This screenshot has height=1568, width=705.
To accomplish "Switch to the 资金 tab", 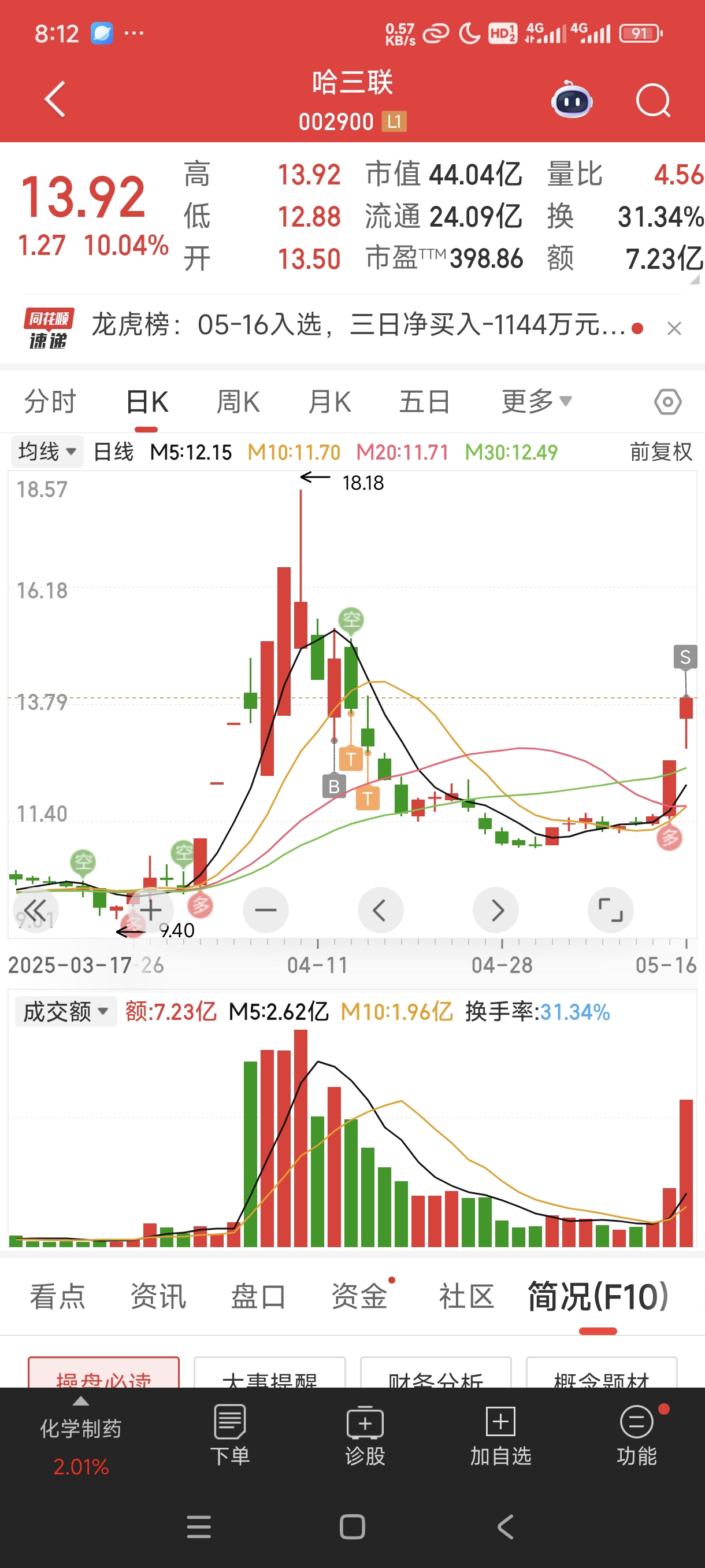I will [x=359, y=1295].
